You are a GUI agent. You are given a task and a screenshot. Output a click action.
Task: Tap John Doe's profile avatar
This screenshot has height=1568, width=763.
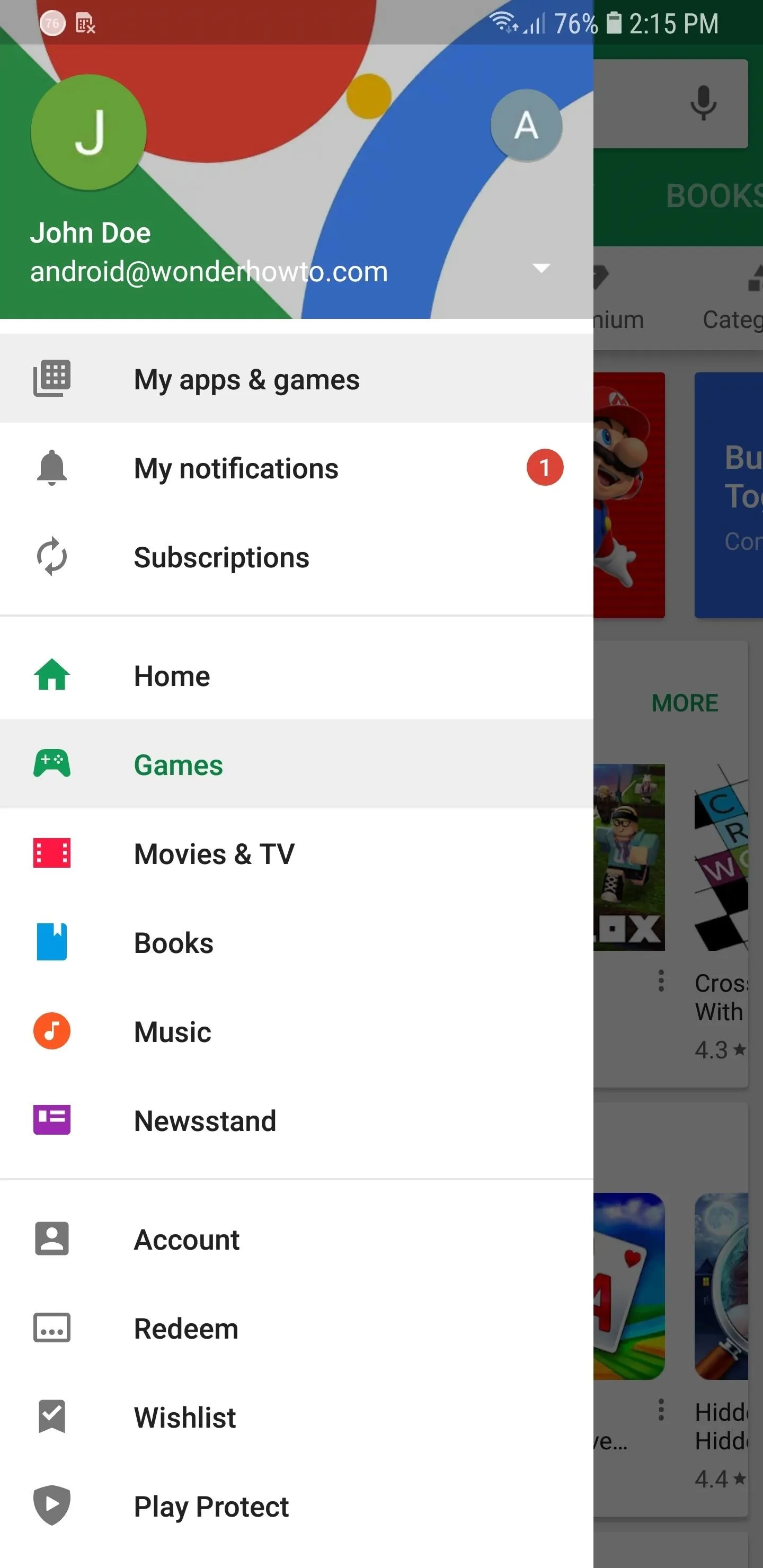point(89,132)
